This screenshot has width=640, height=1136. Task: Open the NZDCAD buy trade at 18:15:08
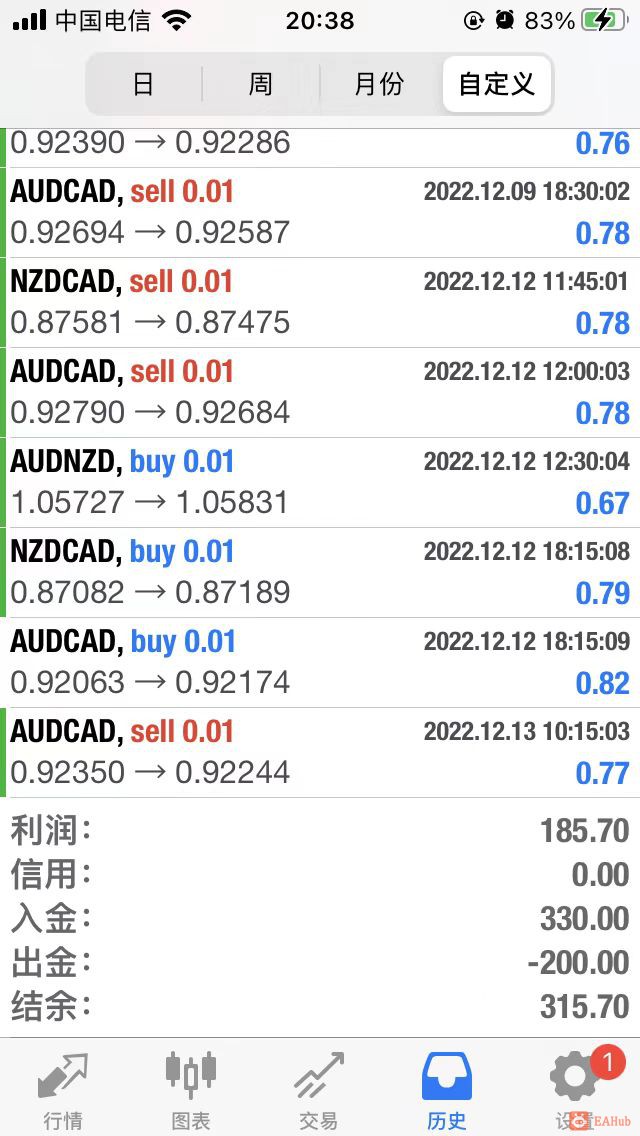[320, 572]
